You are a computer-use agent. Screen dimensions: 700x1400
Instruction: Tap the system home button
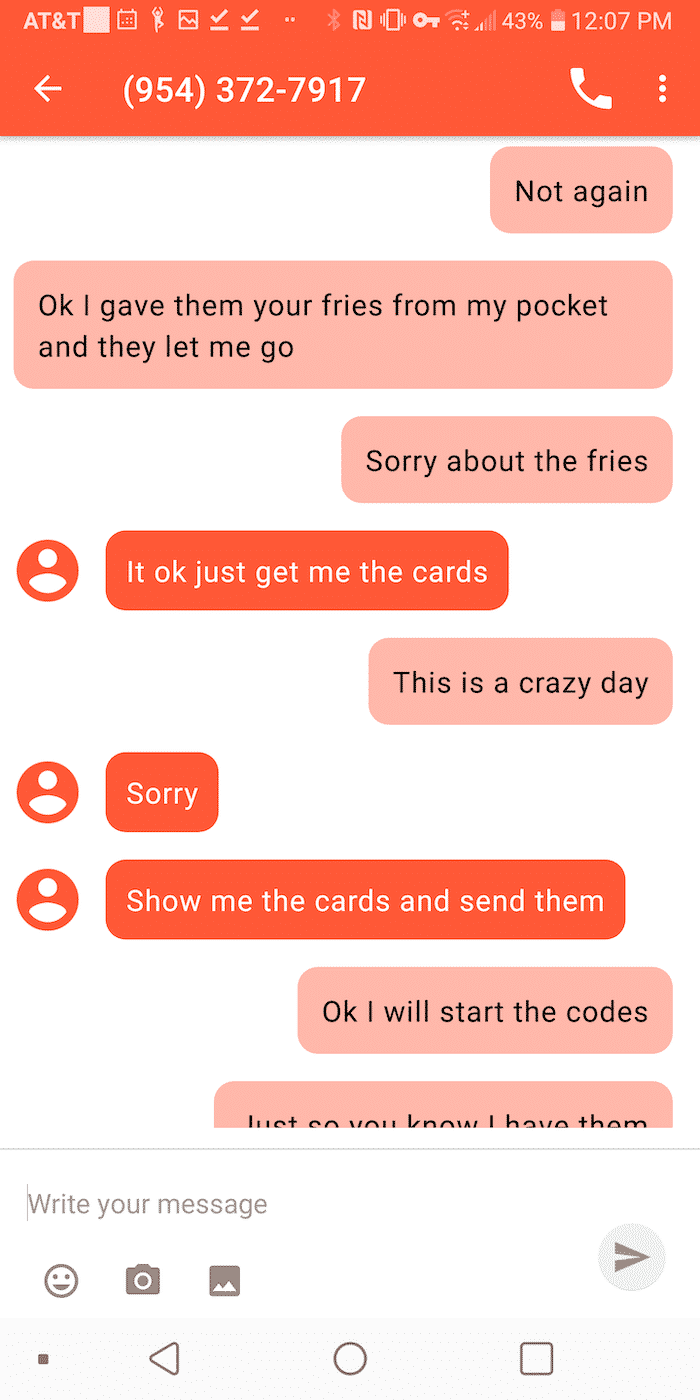pos(350,1358)
